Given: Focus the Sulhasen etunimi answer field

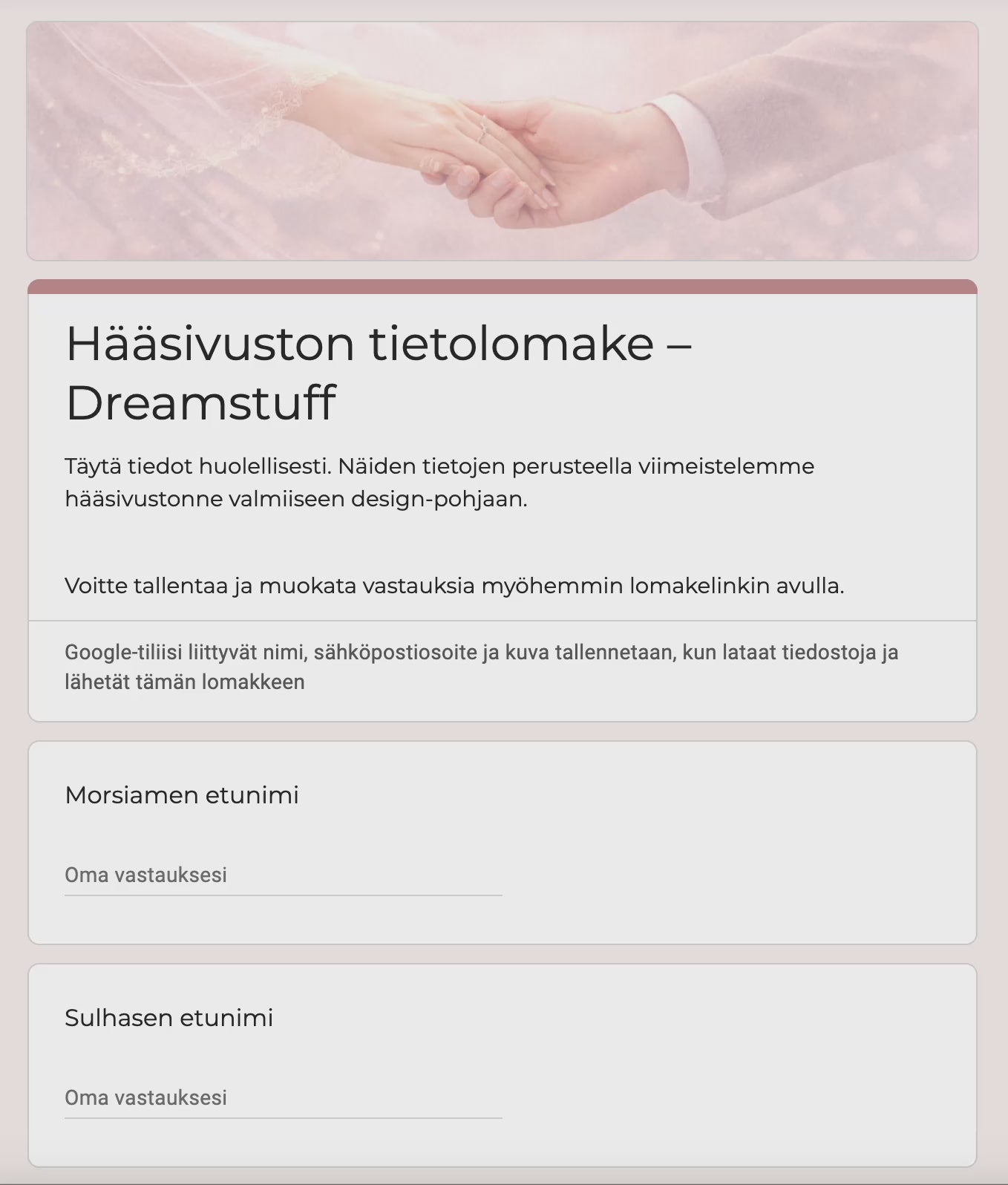Looking at the screenshot, I should pyautogui.click(x=283, y=1098).
